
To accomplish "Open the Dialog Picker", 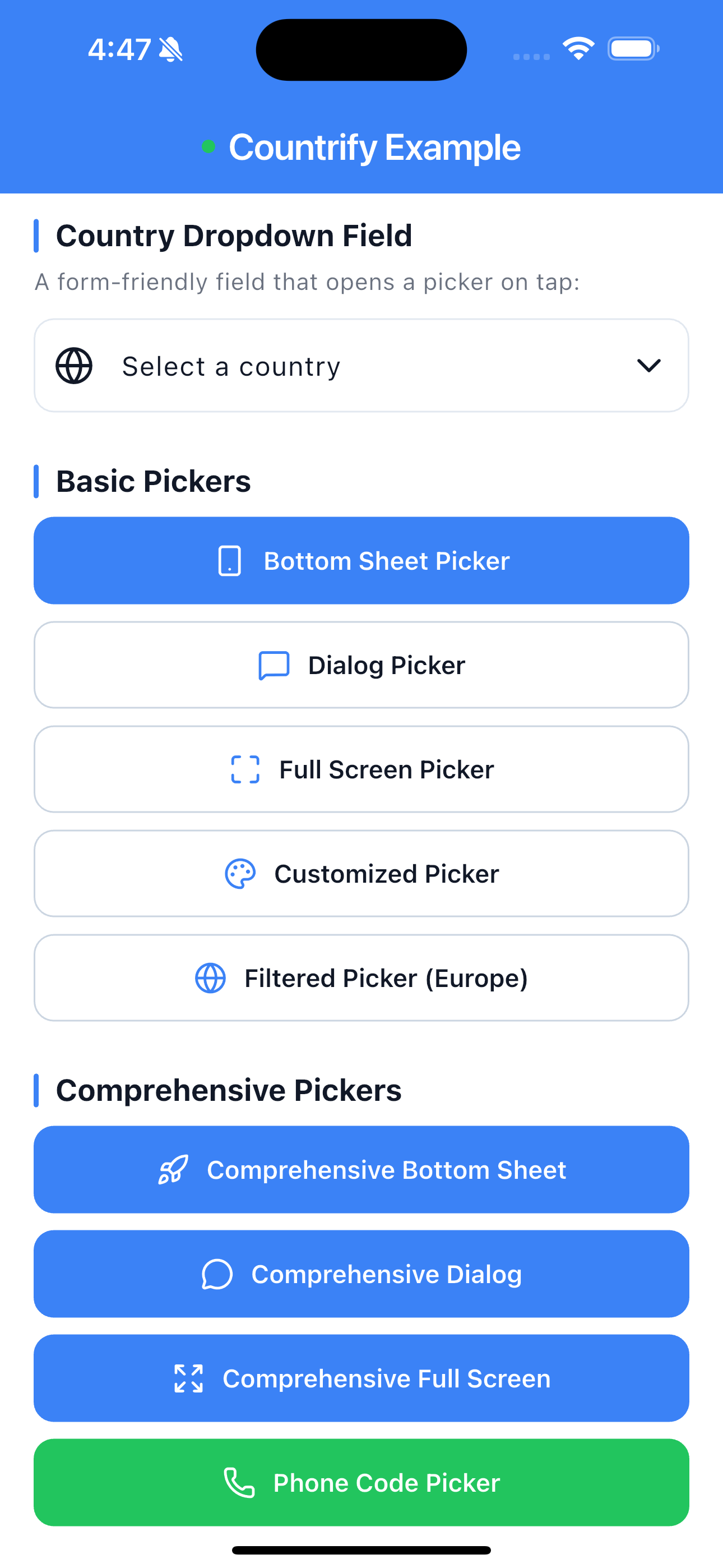I will coord(361,665).
